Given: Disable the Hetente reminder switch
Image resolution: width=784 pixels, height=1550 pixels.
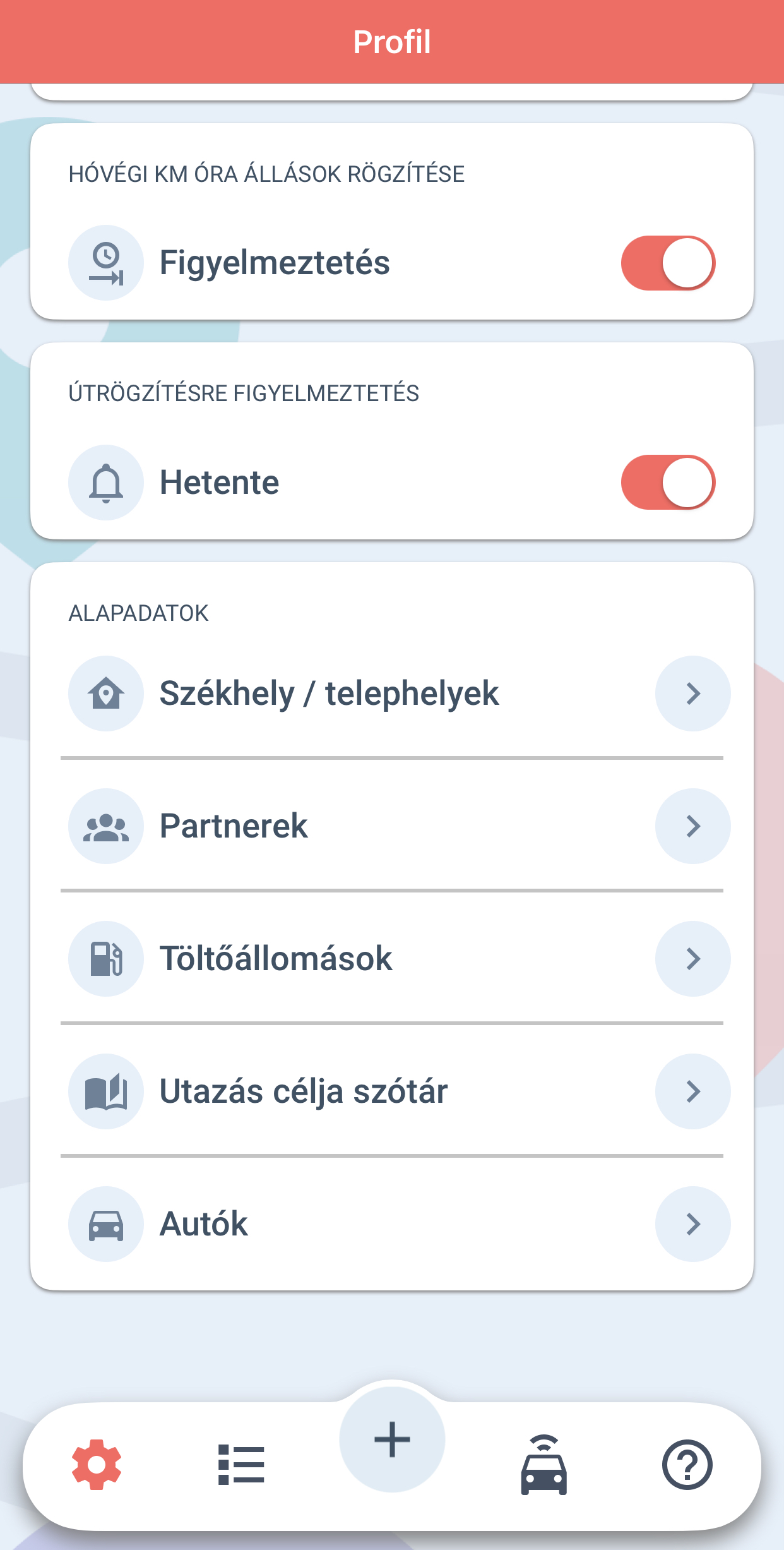Looking at the screenshot, I should coord(668,482).
